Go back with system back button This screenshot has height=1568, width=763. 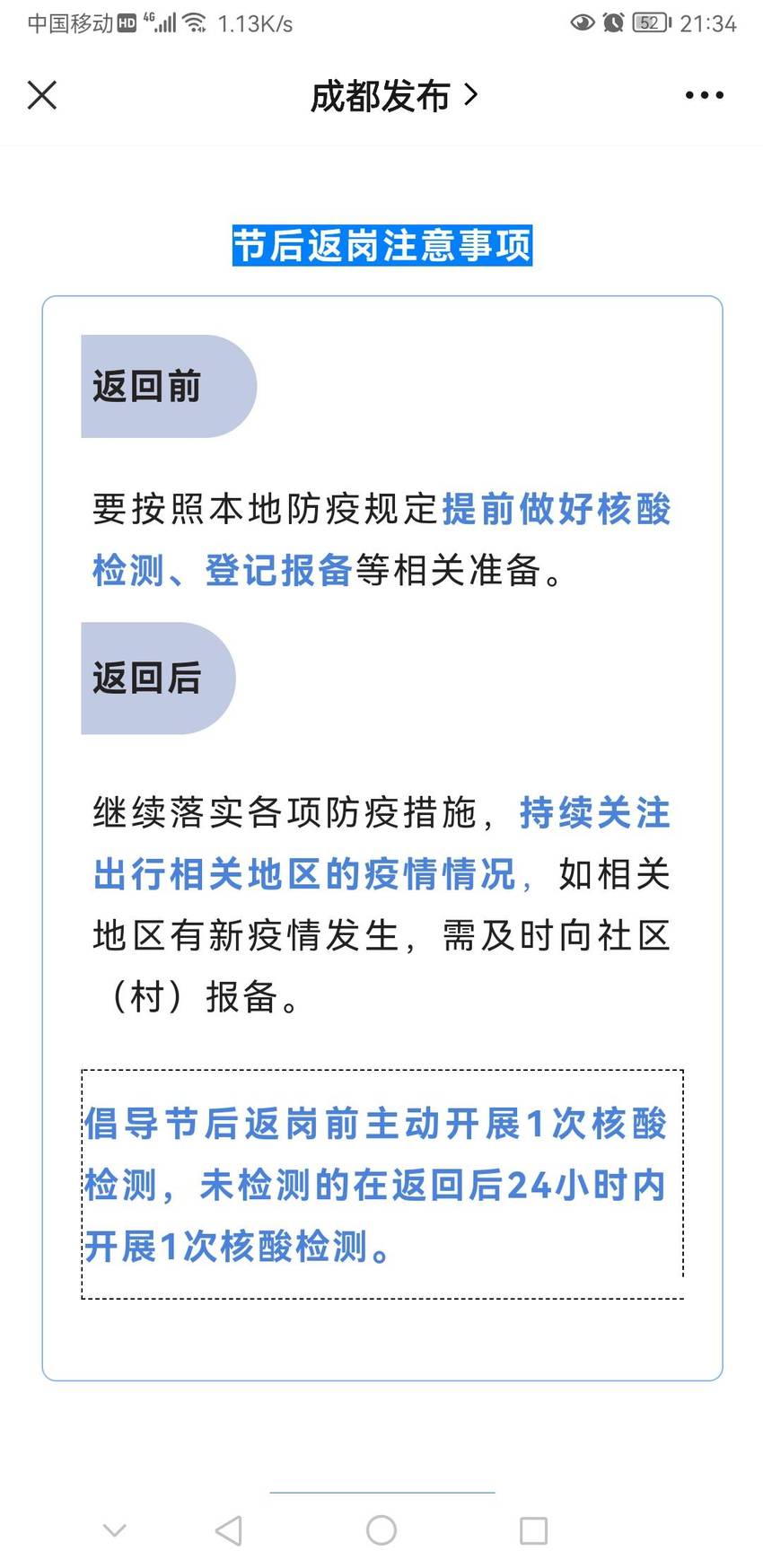pyautogui.click(x=230, y=1530)
